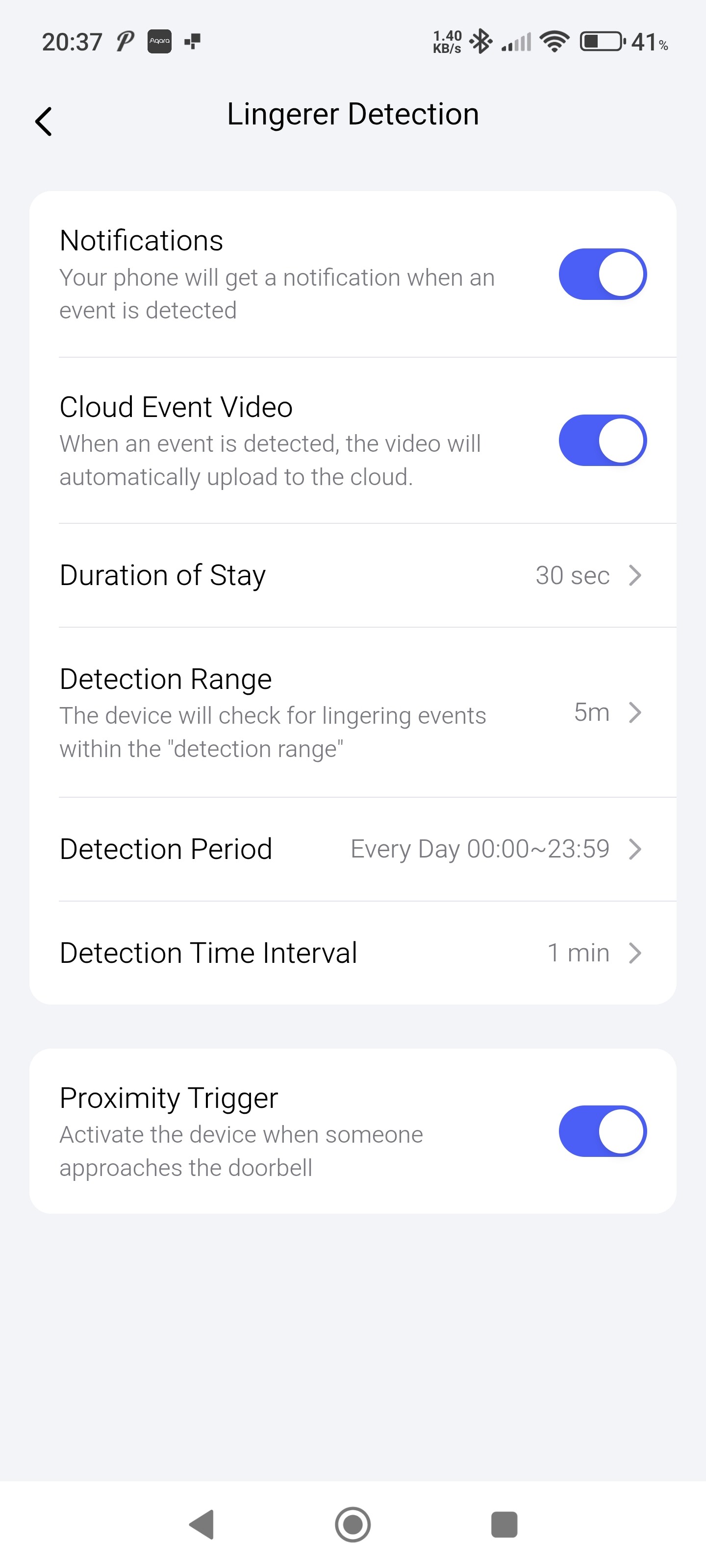706x1568 pixels.
Task: Open recent apps from the navigation bar
Action: [504, 1525]
